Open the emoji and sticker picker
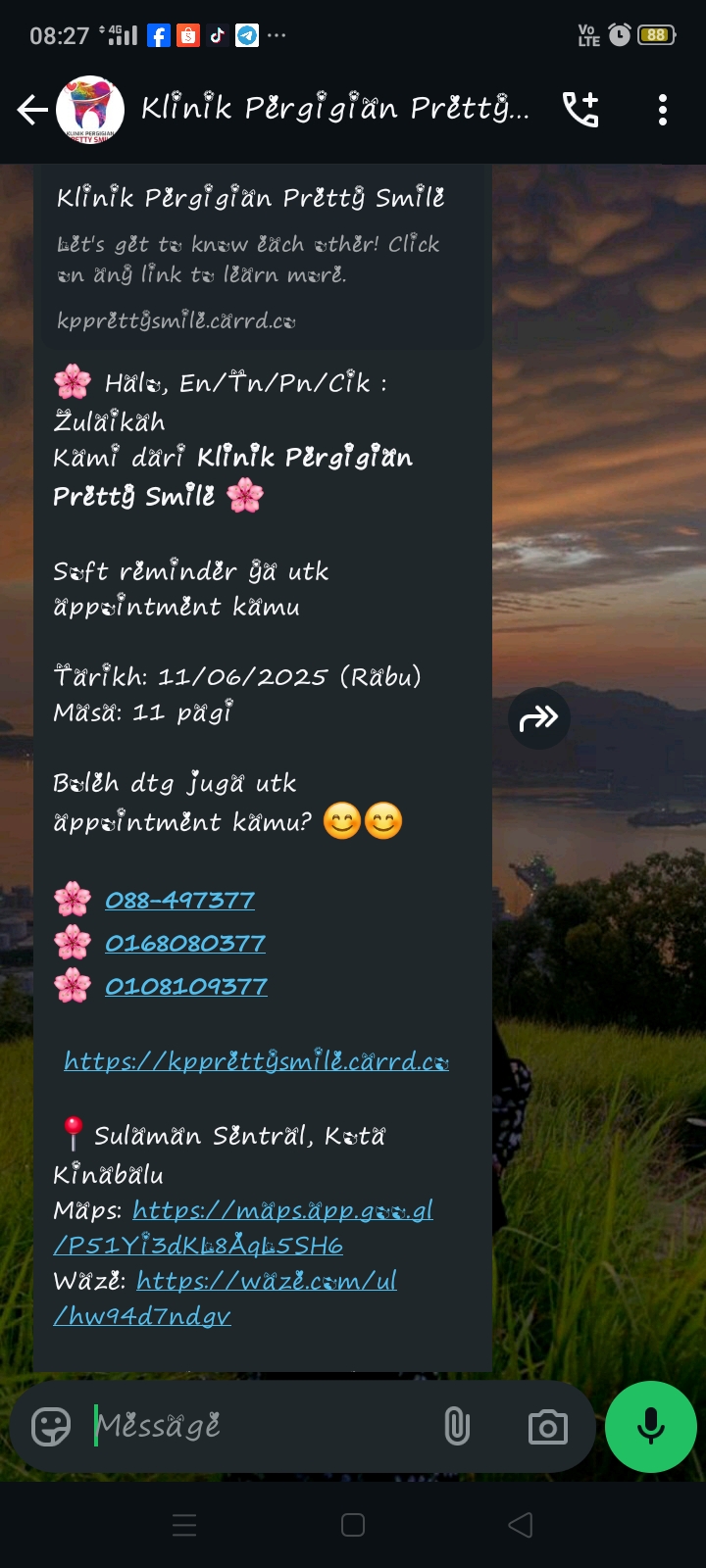The width and height of the screenshot is (706, 1568). tap(51, 1426)
